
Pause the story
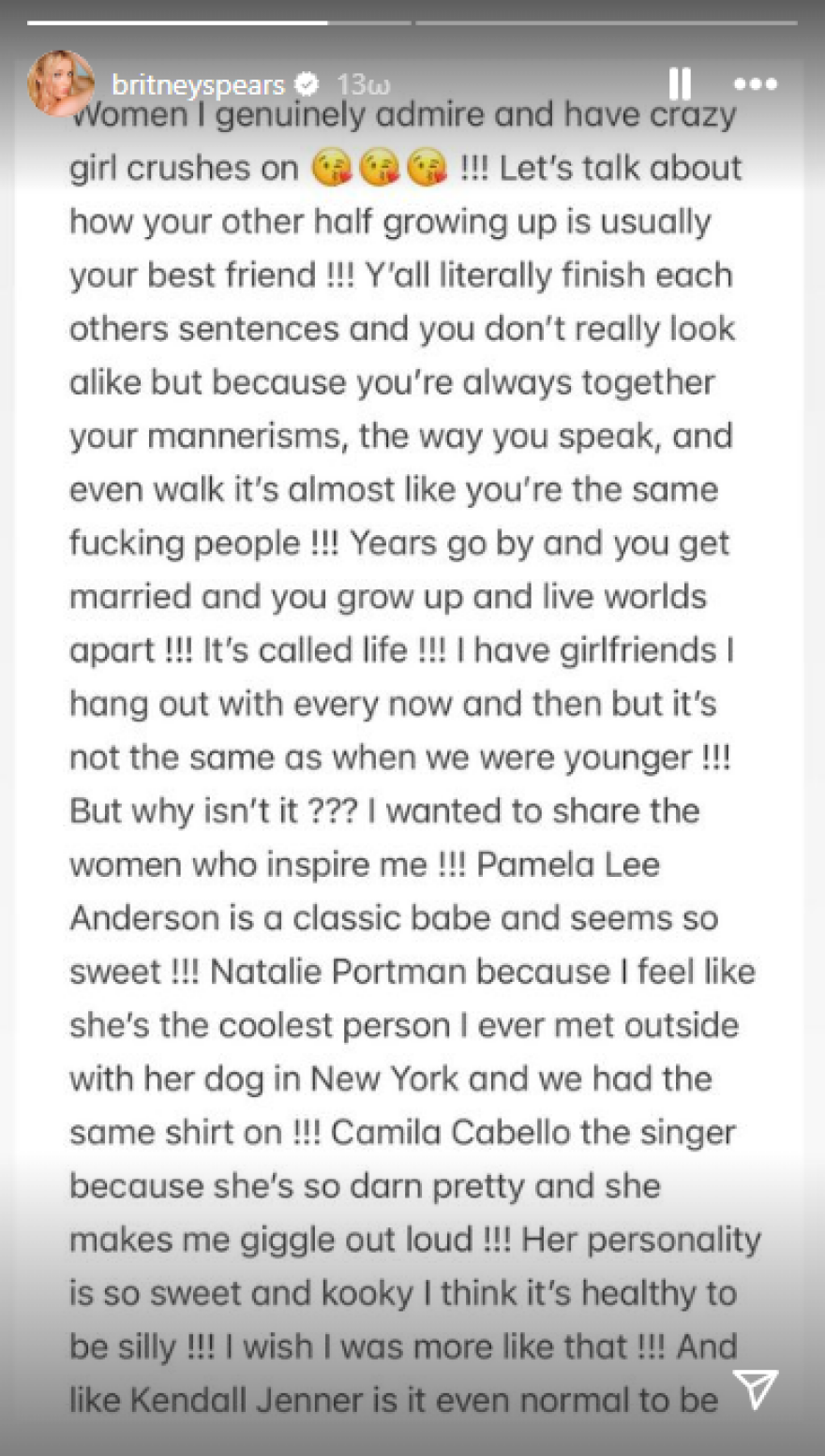tap(680, 84)
